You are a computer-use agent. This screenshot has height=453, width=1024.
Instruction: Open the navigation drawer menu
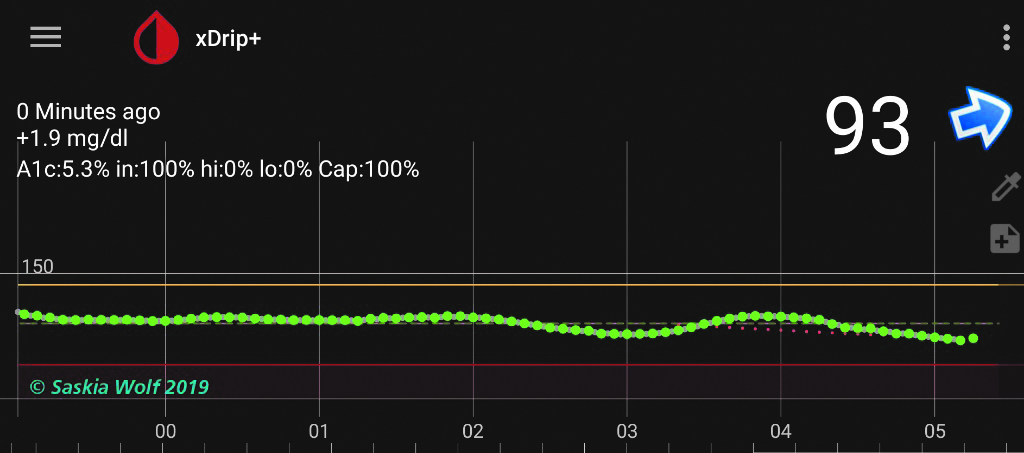46,38
